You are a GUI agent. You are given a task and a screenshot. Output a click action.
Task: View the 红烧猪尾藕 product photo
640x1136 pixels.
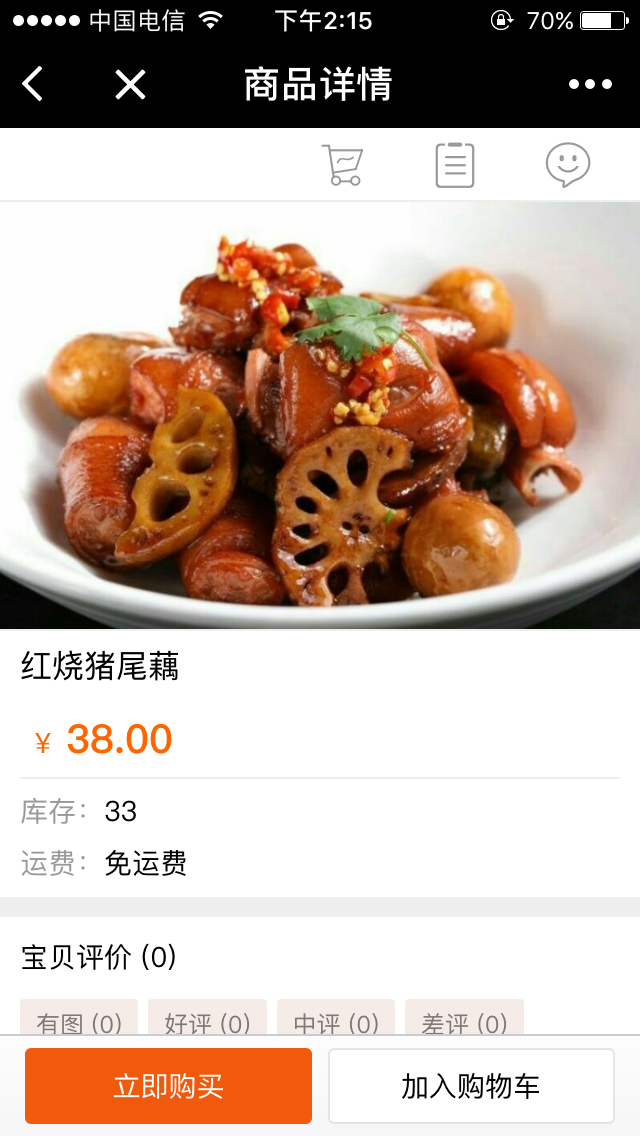(x=320, y=415)
